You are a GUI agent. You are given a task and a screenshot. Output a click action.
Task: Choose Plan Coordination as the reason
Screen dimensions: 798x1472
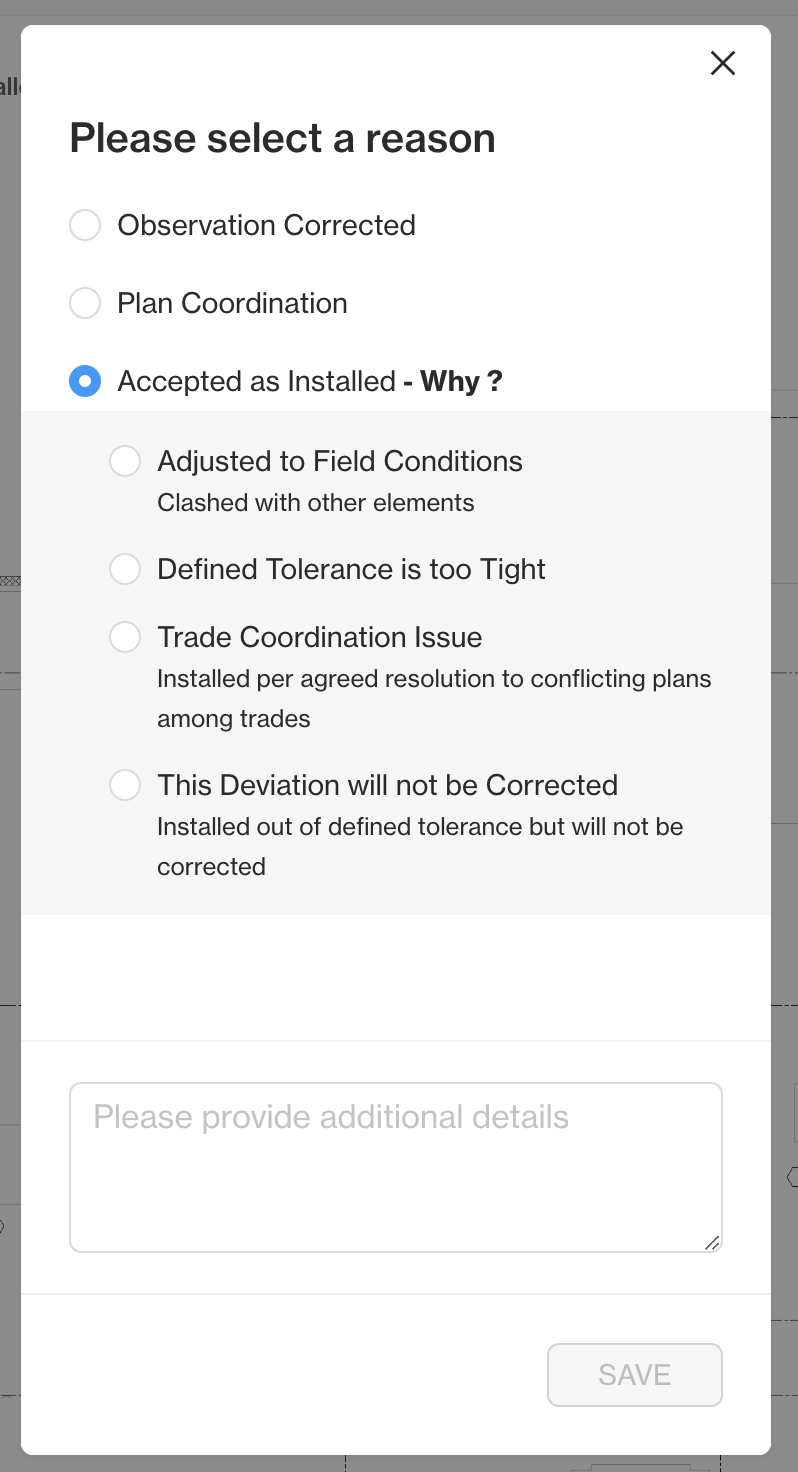coord(85,303)
